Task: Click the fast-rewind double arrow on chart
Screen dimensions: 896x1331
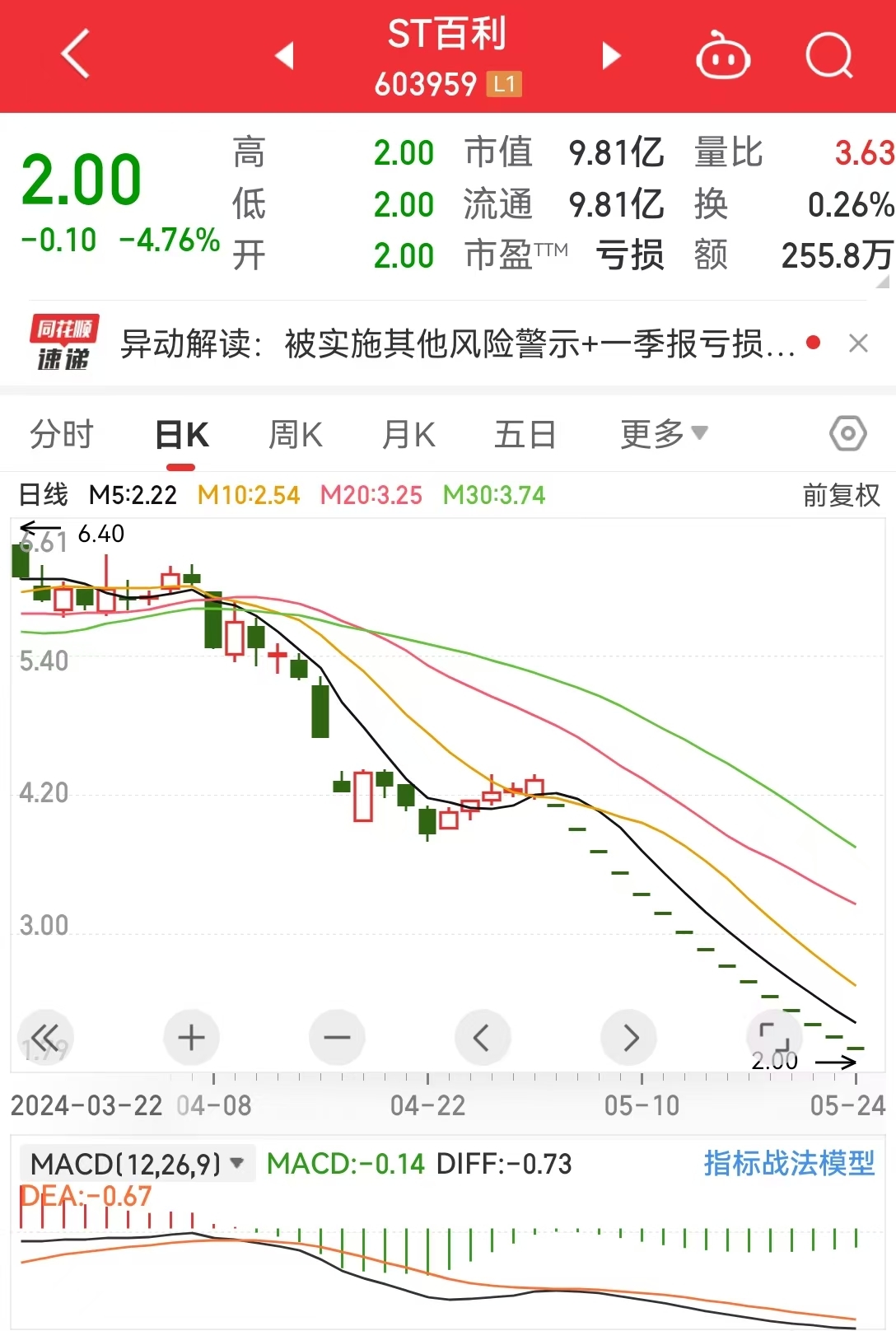Action: click(45, 1037)
